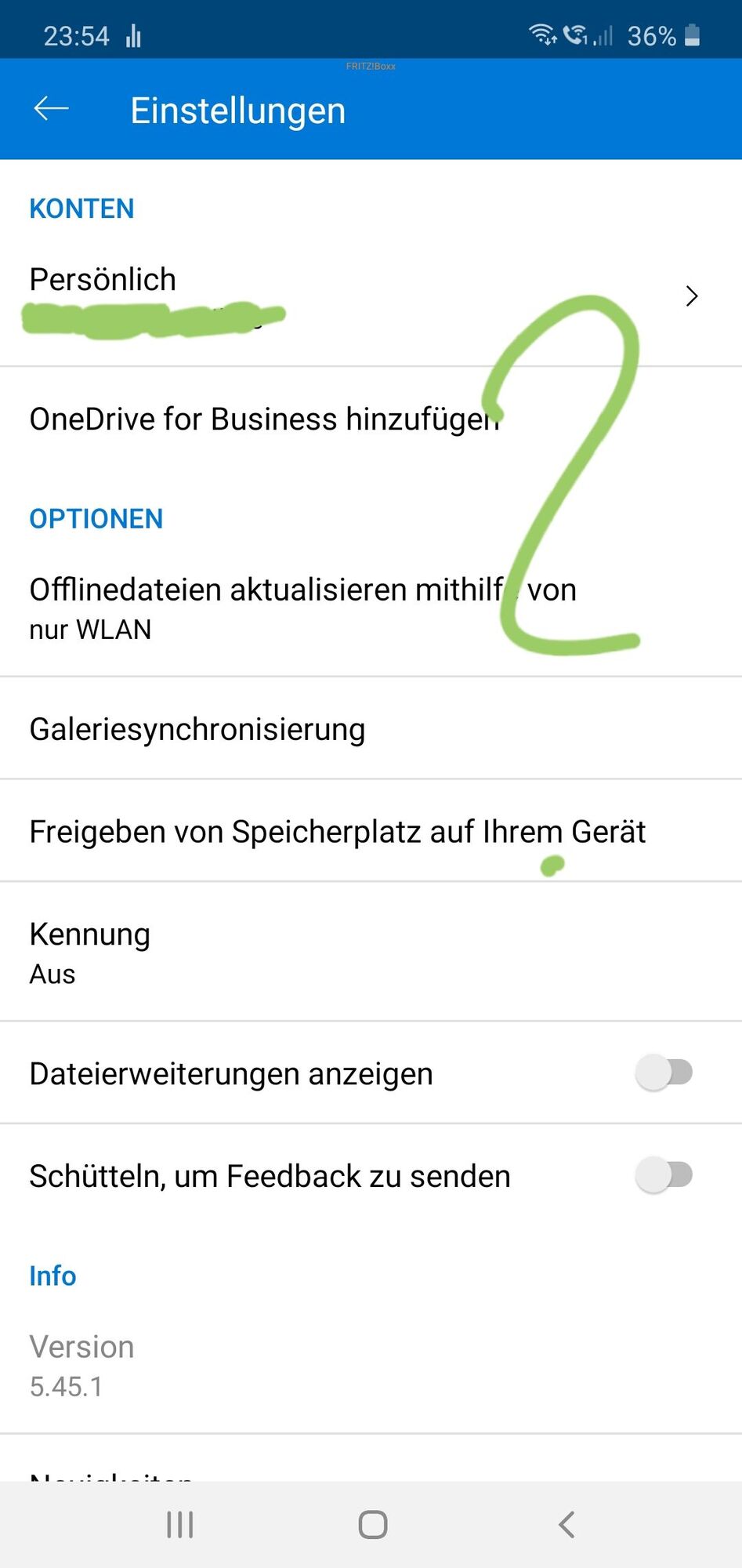
Task: Open Freigeben von Speicherplatz auf Ihrem Gerät
Action: [337, 831]
